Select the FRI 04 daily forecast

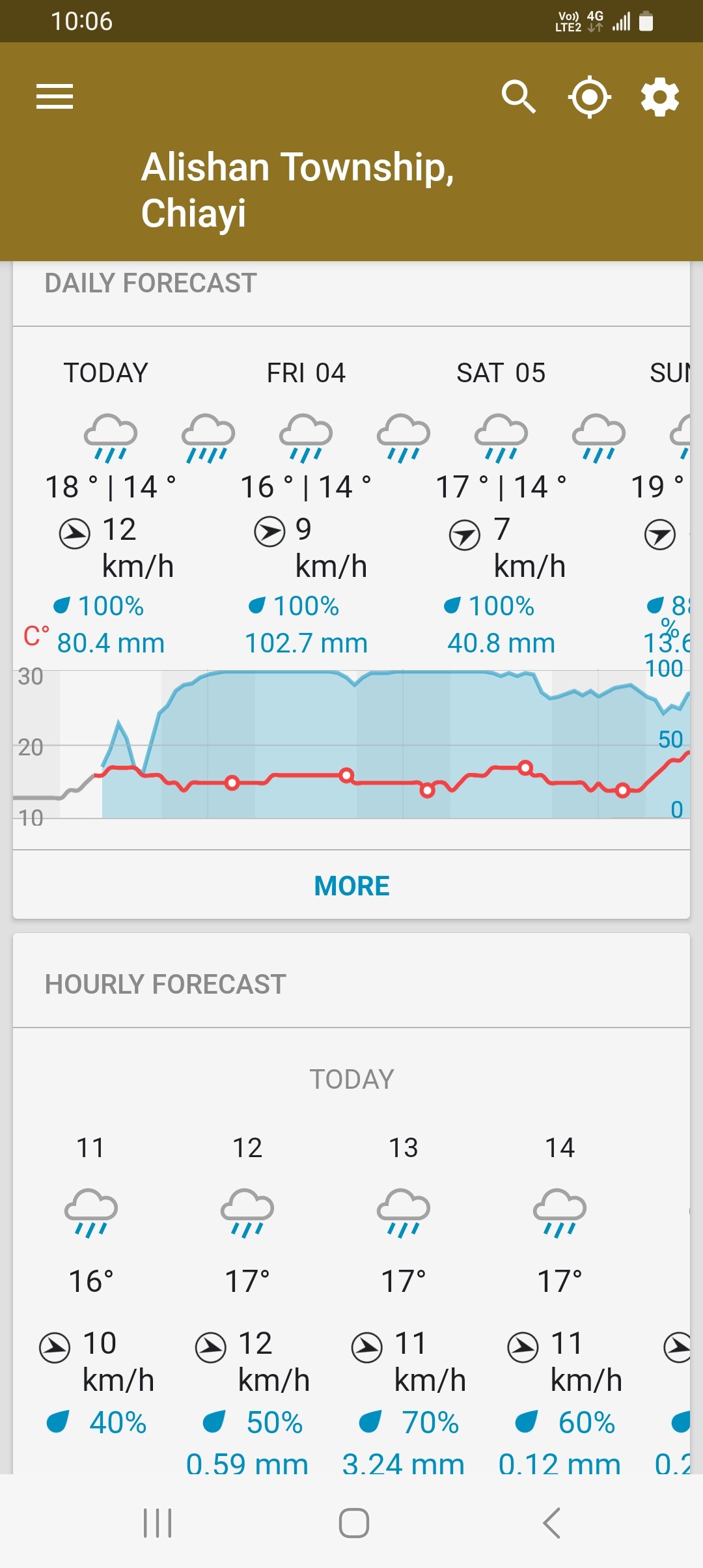click(306, 372)
